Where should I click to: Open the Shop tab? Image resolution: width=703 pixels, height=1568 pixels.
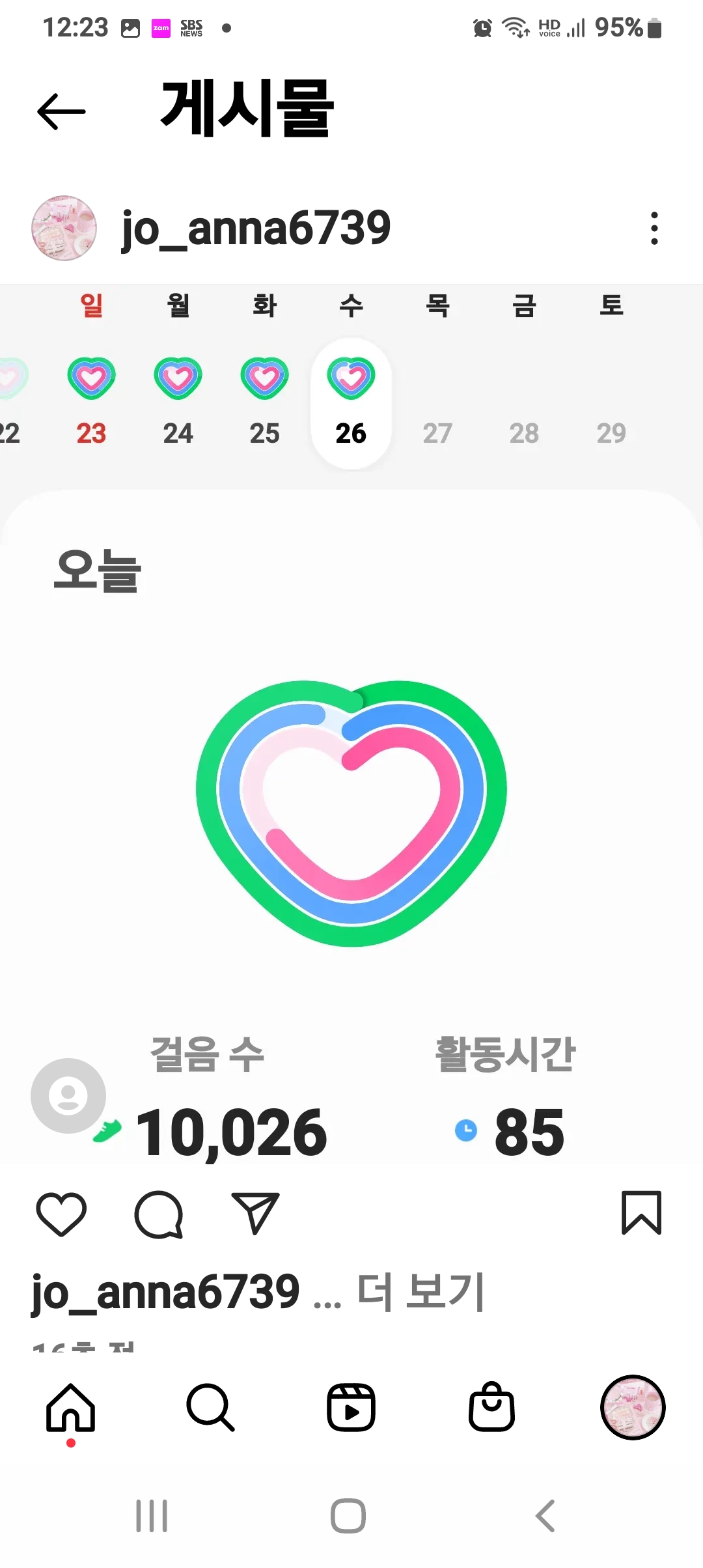click(491, 1408)
